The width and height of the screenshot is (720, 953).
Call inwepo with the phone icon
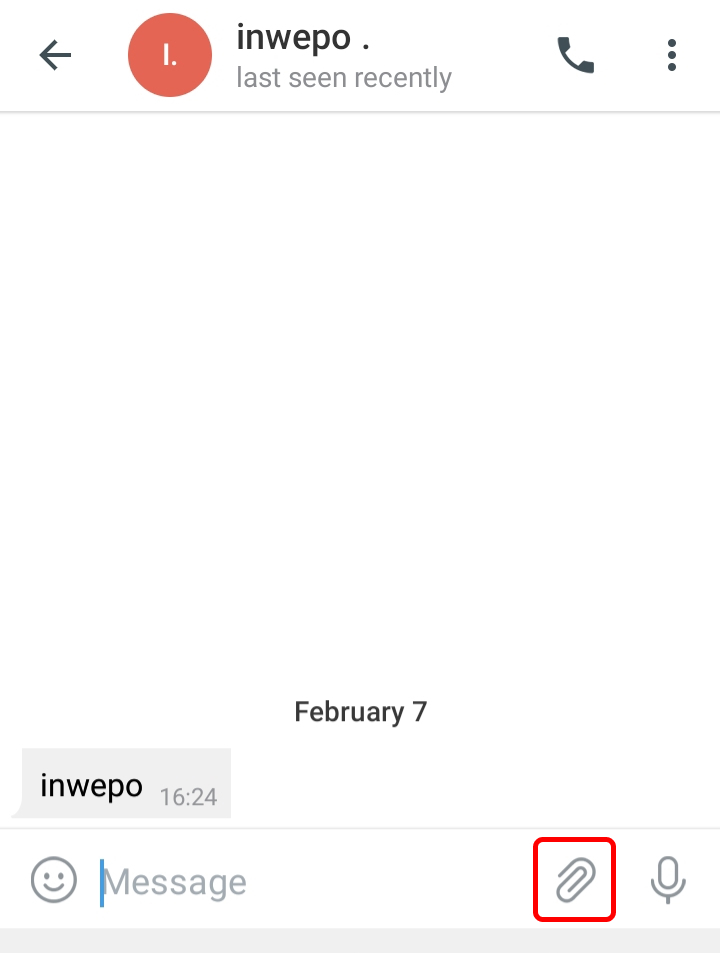pos(575,56)
